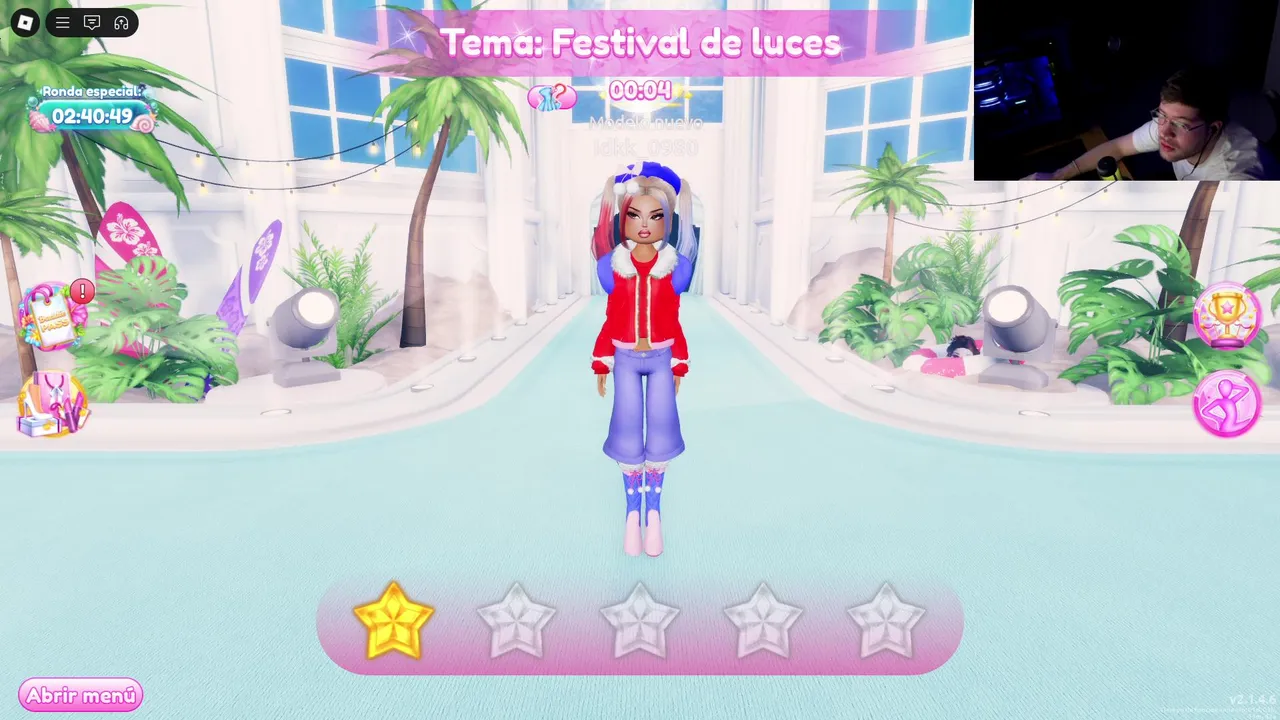Open the trophy rankings button
The height and width of the screenshot is (720, 1280).
pos(1227,315)
